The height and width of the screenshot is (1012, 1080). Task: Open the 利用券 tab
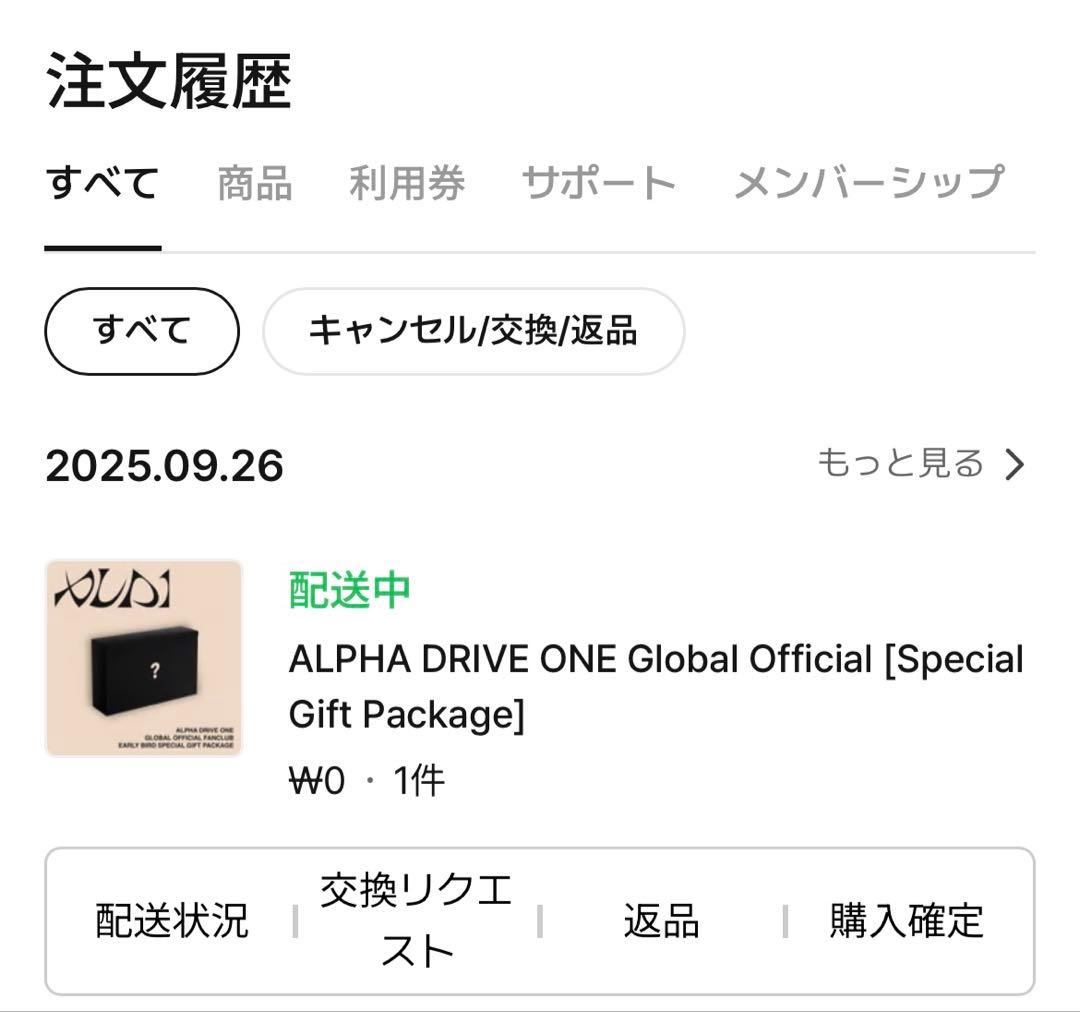coord(406,184)
